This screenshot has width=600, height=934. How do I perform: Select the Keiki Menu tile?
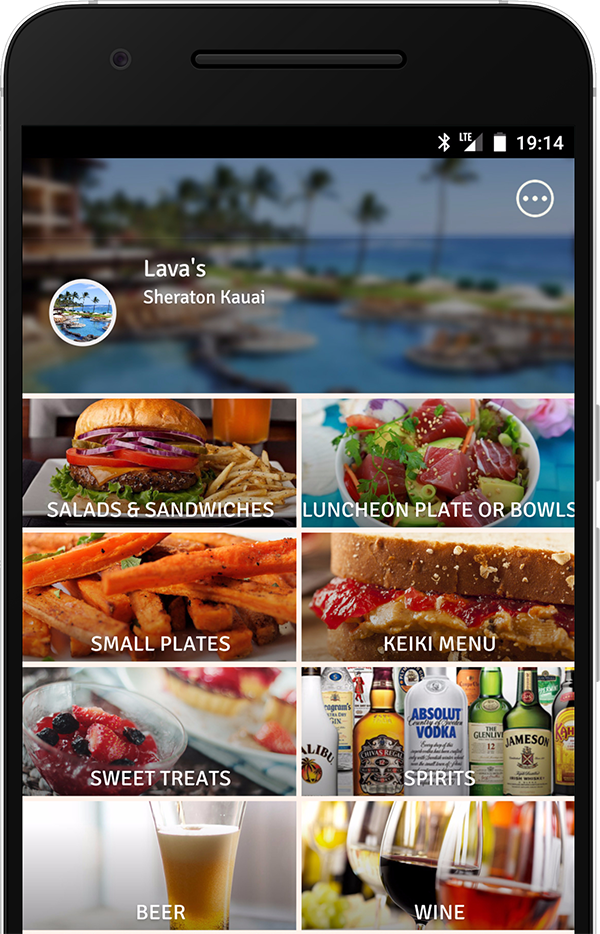[x=438, y=596]
